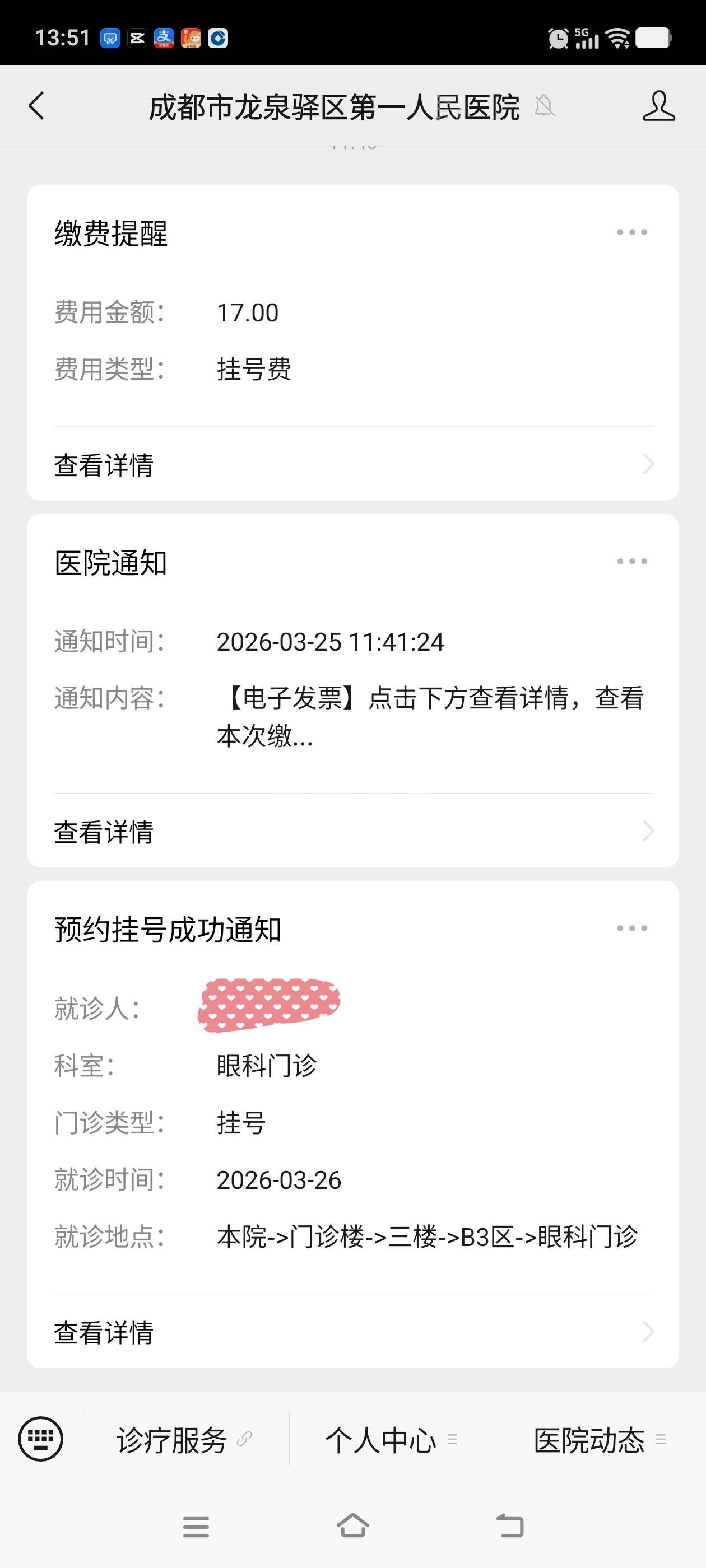This screenshot has height=1568, width=706.
Task: Open more options on 预约挂号成功通知 card
Action: click(631, 928)
